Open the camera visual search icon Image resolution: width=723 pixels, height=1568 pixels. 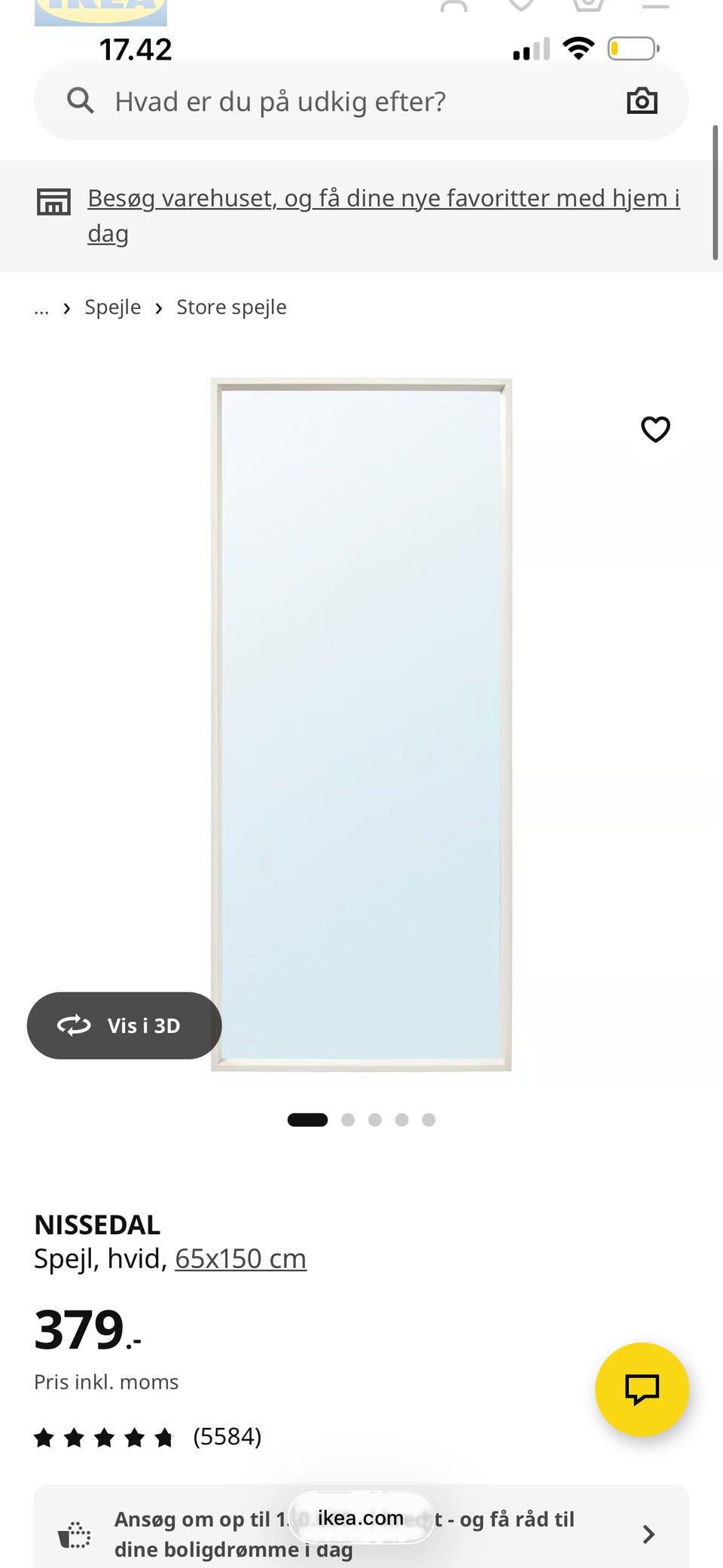click(x=642, y=101)
